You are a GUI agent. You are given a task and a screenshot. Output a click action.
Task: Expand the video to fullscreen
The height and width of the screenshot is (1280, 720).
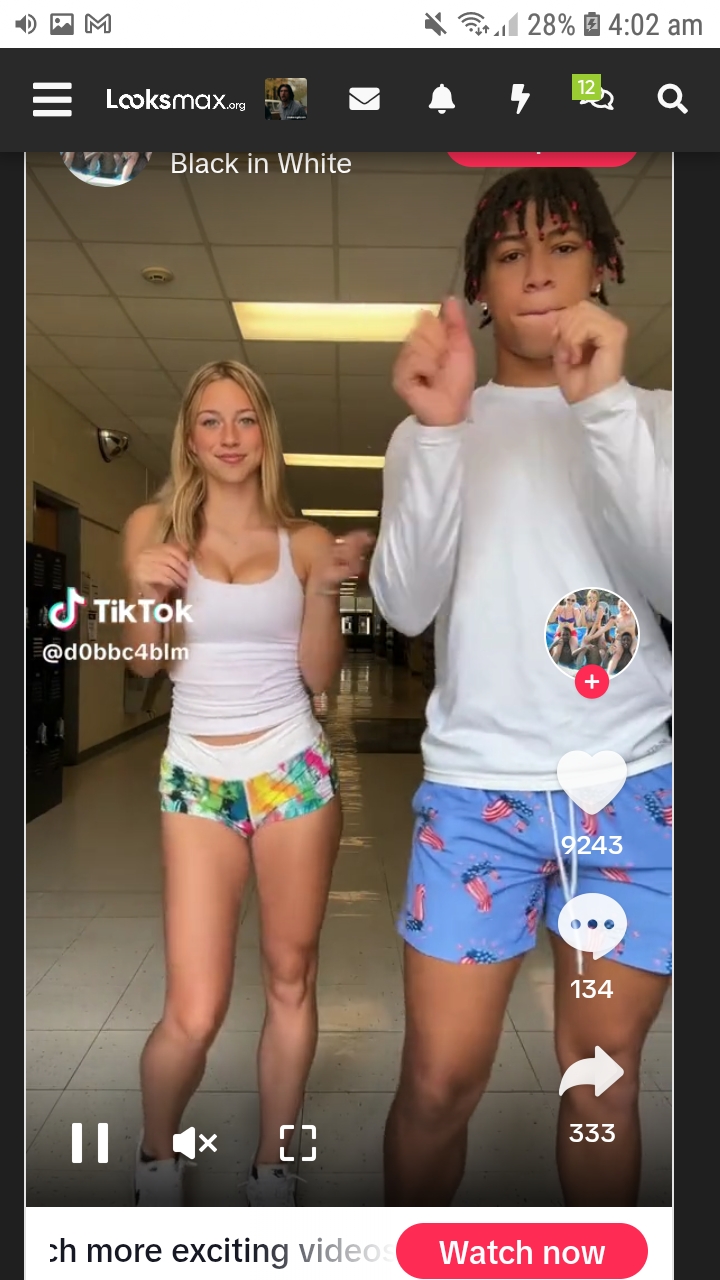pos(297,1142)
